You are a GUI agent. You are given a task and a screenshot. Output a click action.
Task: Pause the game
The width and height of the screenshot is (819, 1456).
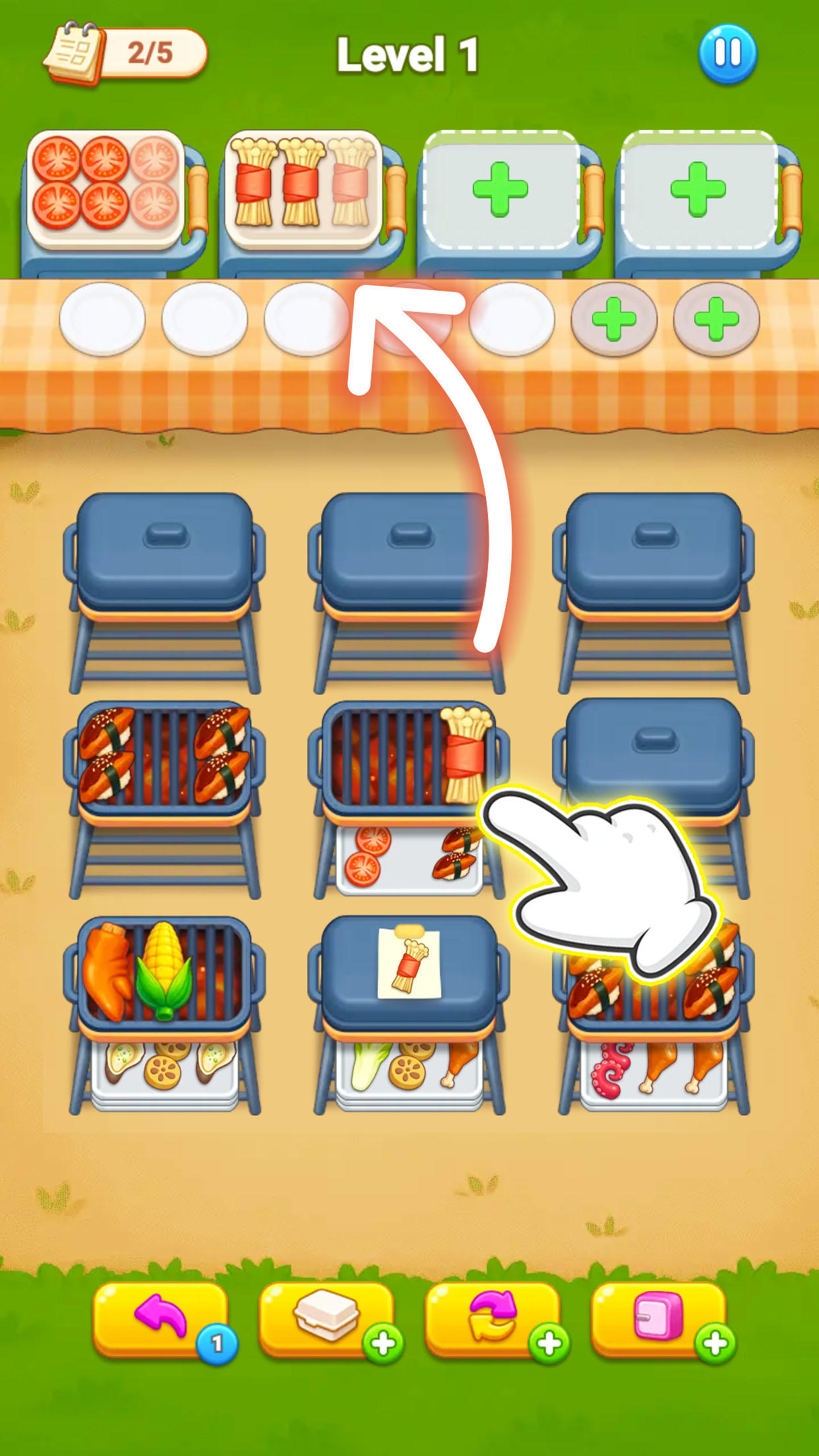coord(727,53)
